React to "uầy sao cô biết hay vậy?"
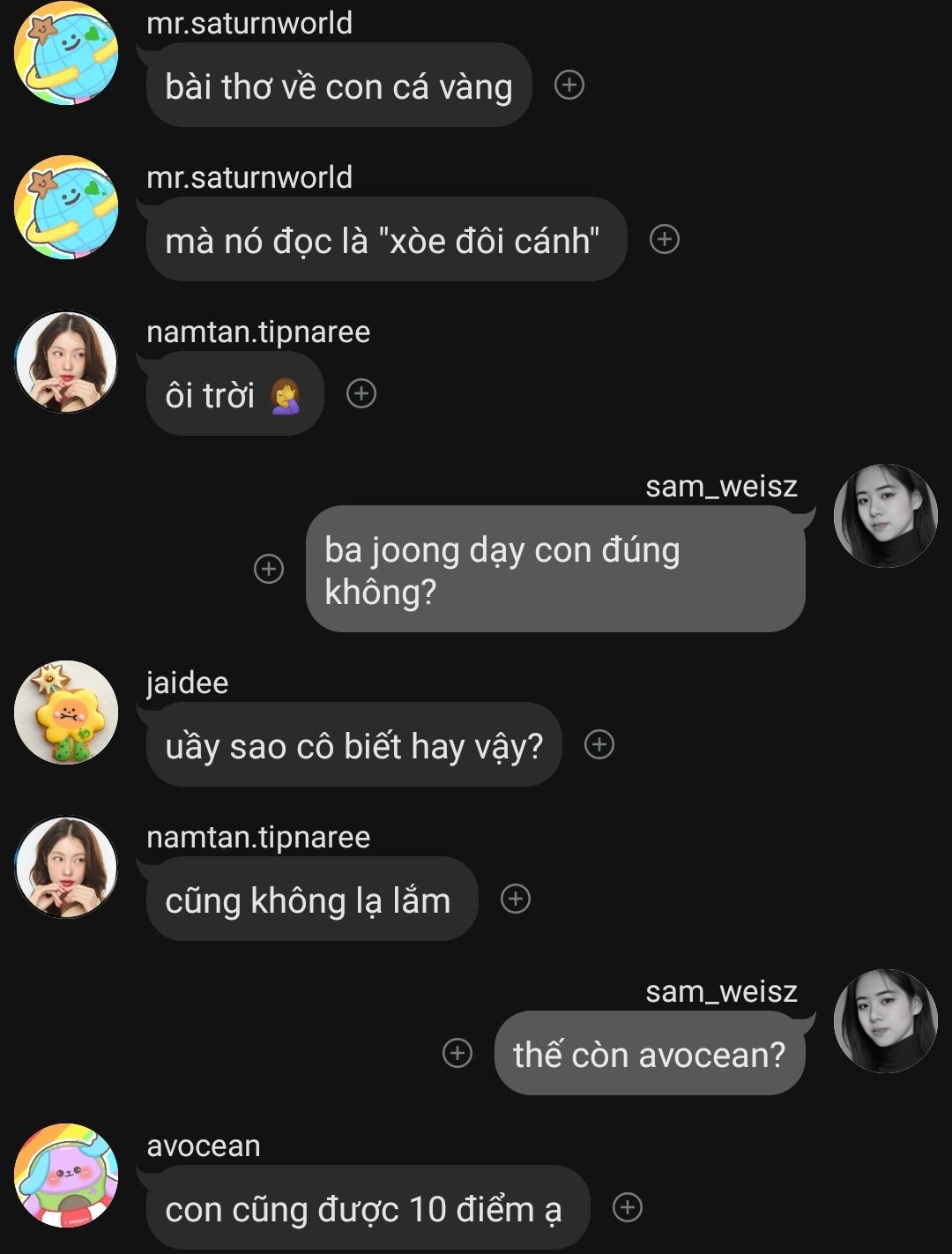This screenshot has height=1254, width=952. [599, 744]
